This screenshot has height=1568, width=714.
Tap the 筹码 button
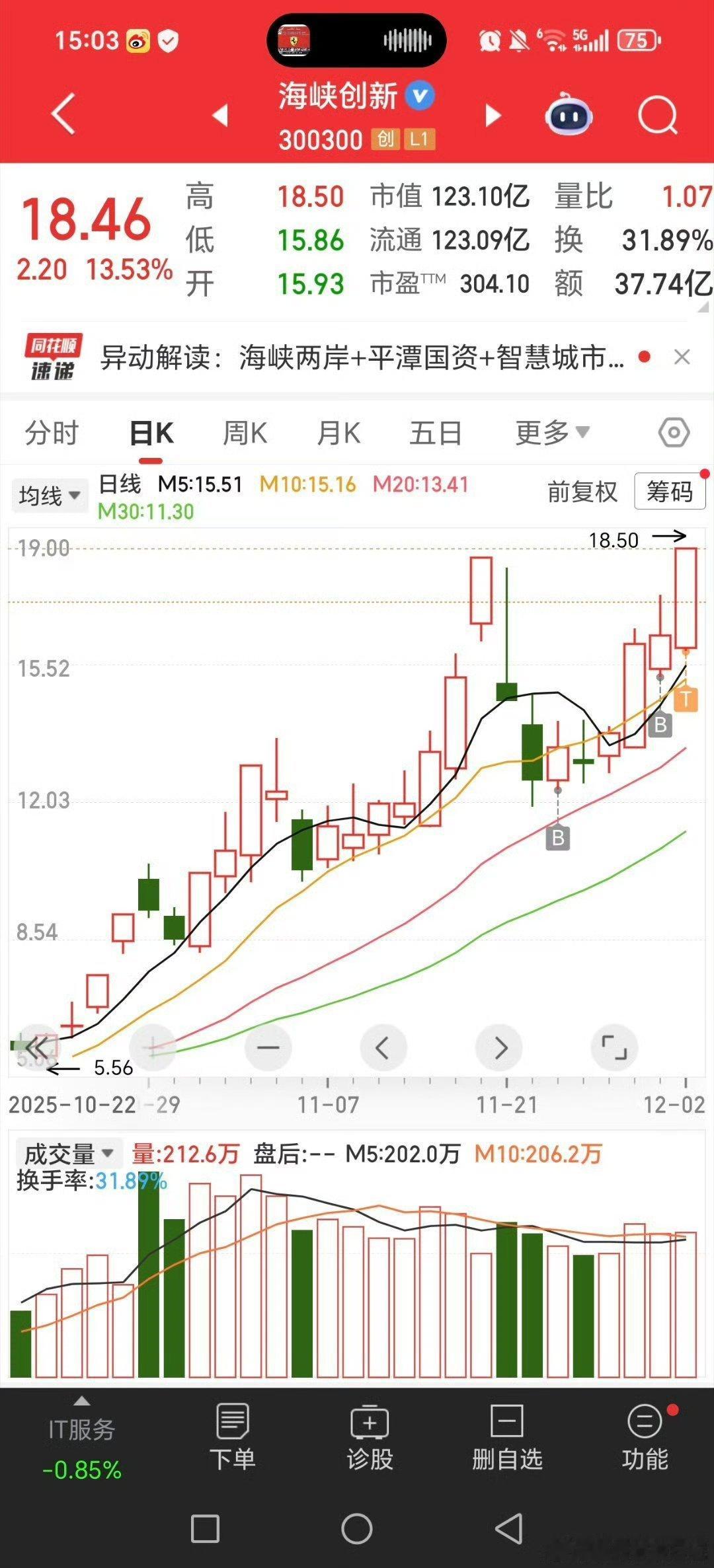(670, 492)
